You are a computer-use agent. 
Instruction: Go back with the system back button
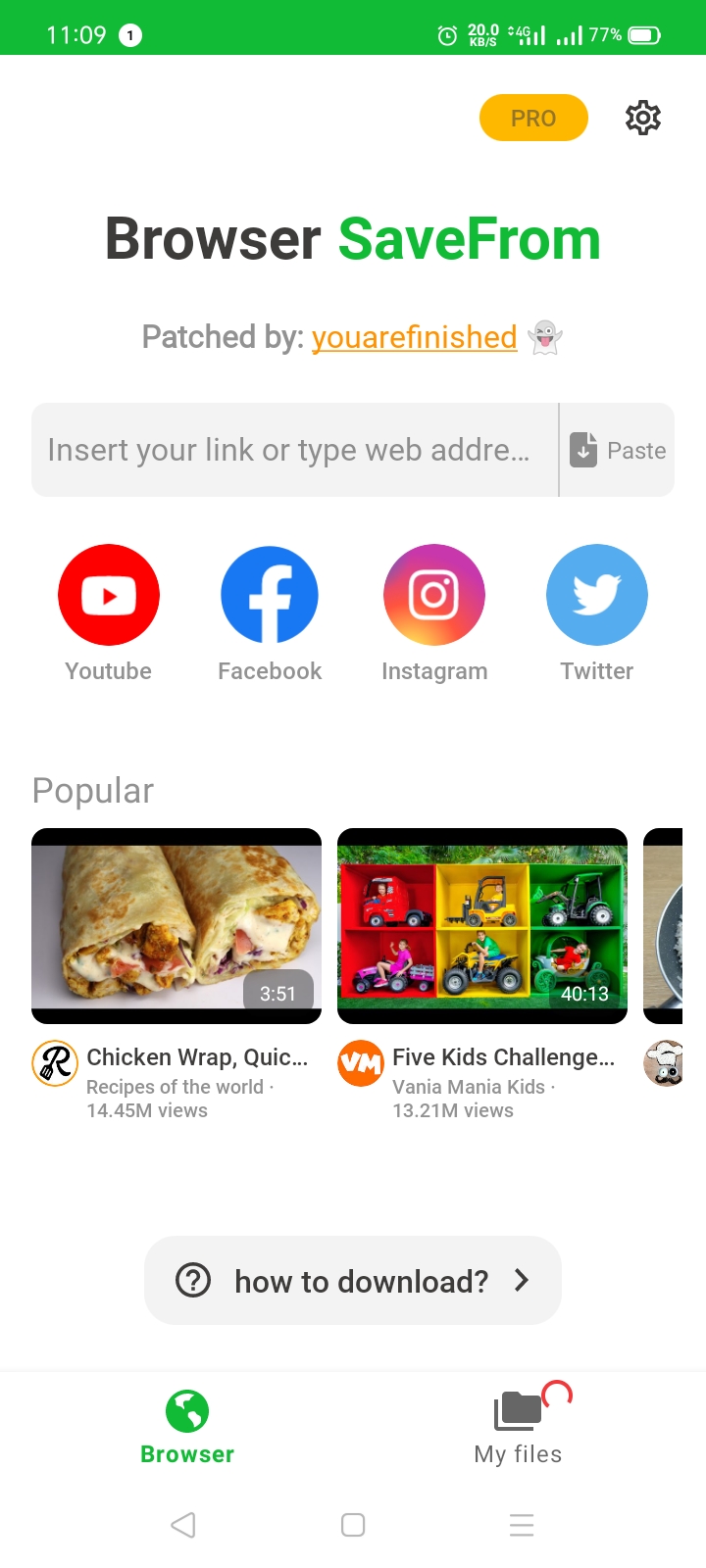[x=183, y=1525]
